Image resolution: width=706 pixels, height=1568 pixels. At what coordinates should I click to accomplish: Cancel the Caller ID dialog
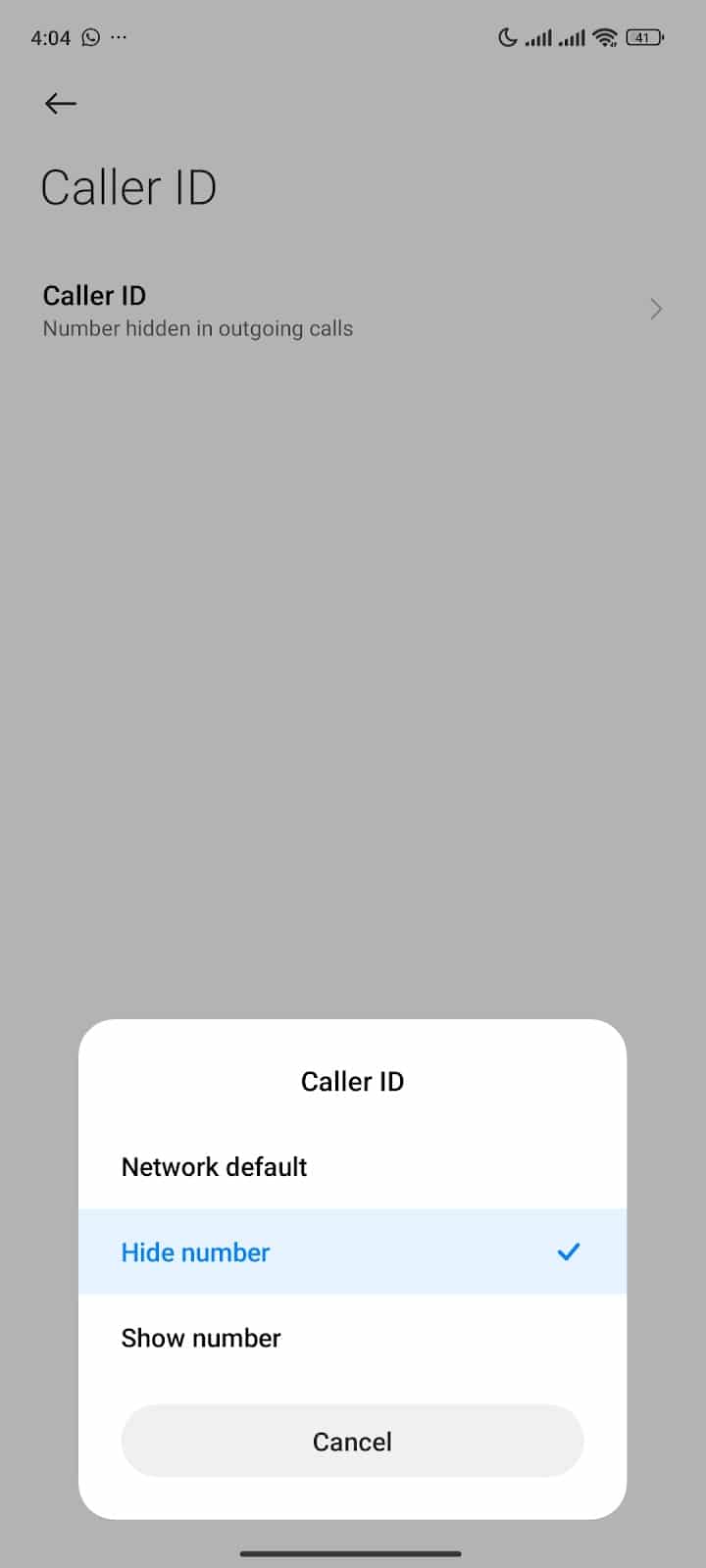352,1441
